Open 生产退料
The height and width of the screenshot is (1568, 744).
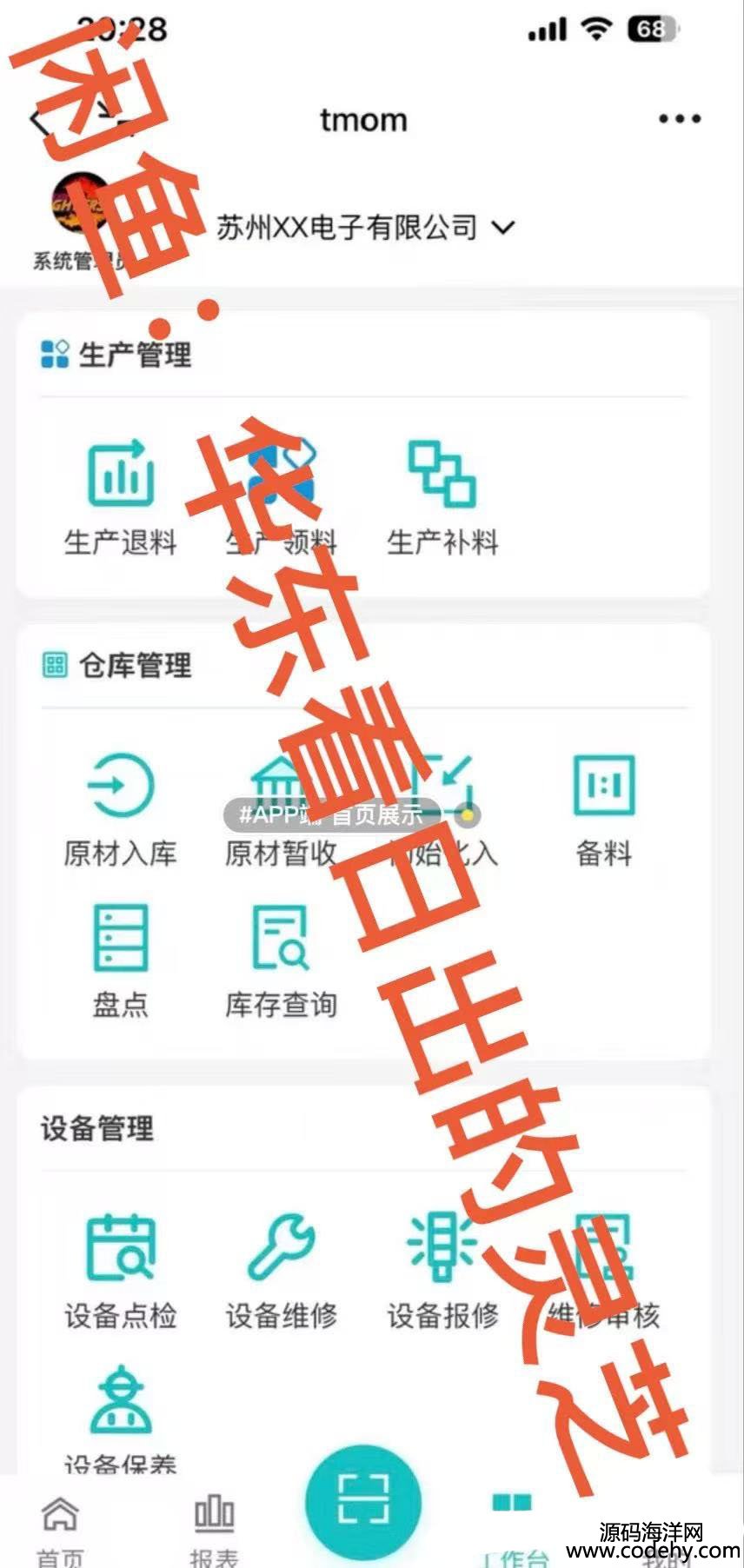pyautogui.click(x=121, y=496)
